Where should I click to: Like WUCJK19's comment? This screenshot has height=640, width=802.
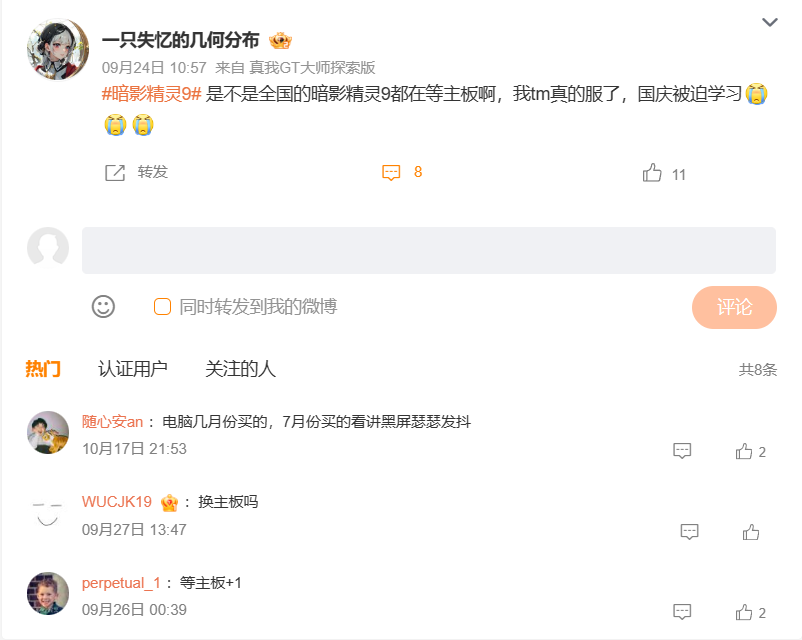(x=751, y=532)
